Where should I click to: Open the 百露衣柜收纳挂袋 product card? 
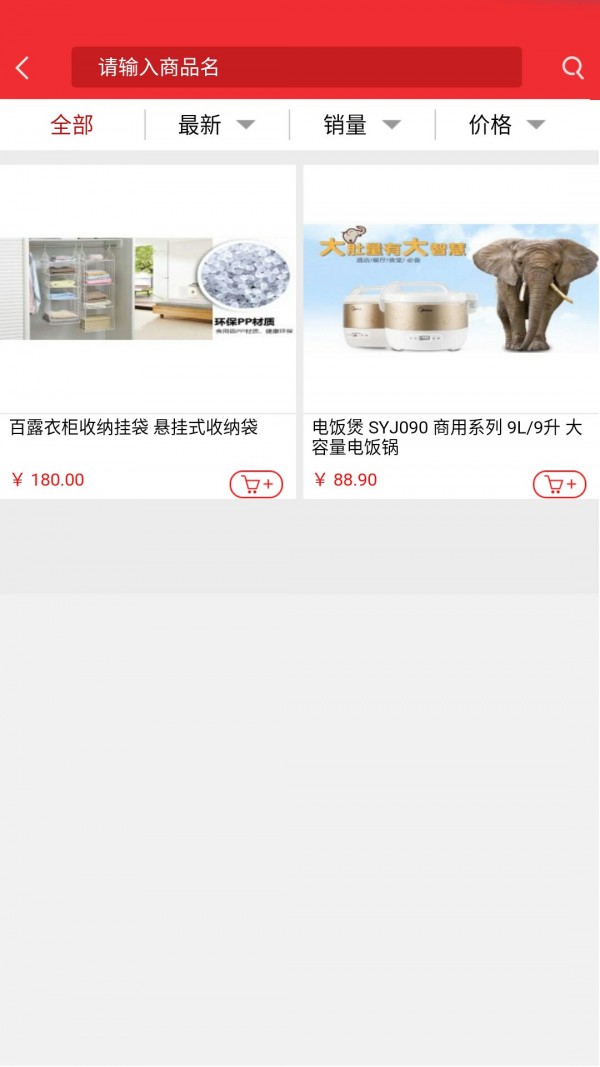click(148, 300)
